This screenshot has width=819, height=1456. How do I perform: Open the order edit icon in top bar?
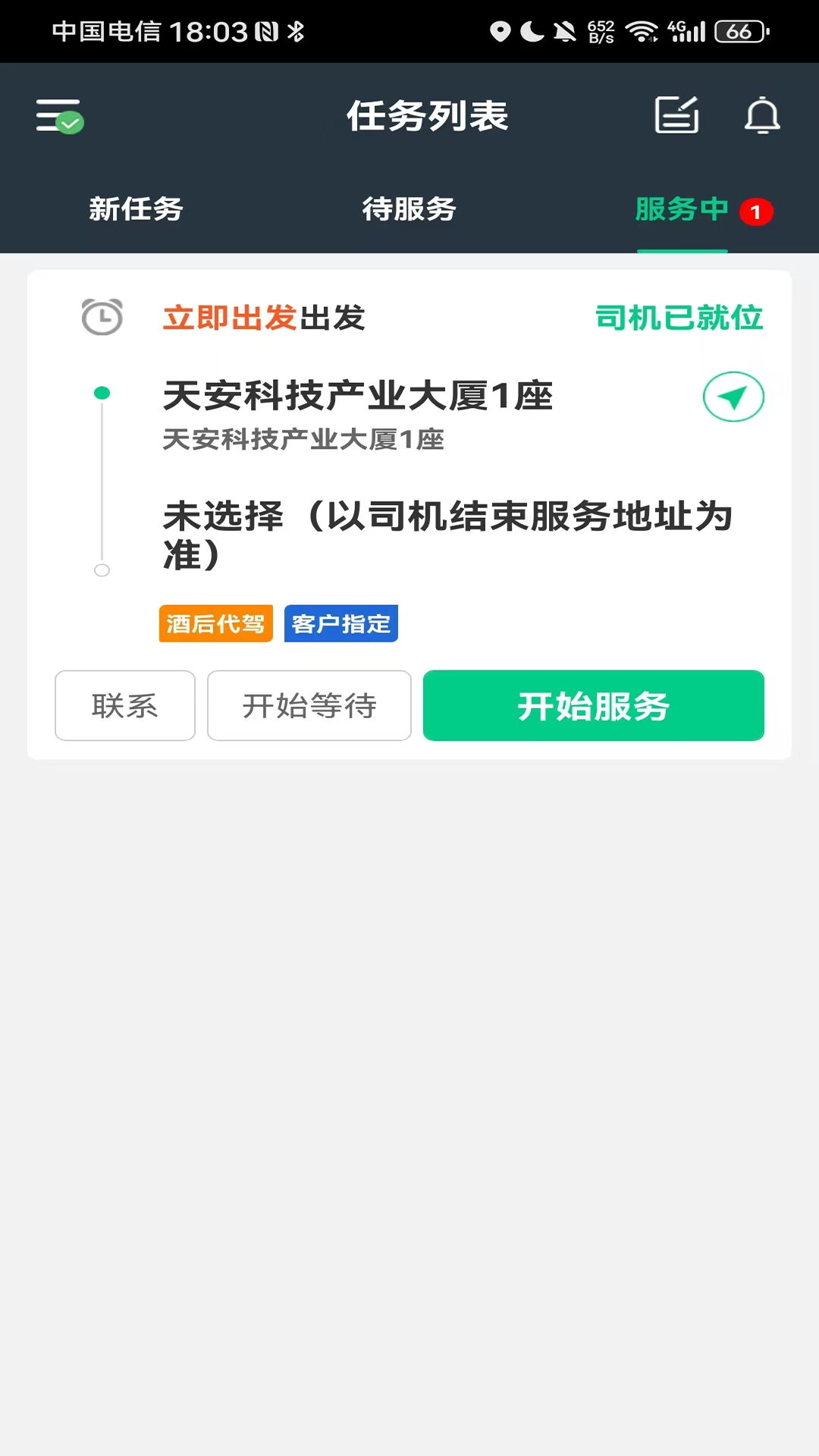(676, 116)
